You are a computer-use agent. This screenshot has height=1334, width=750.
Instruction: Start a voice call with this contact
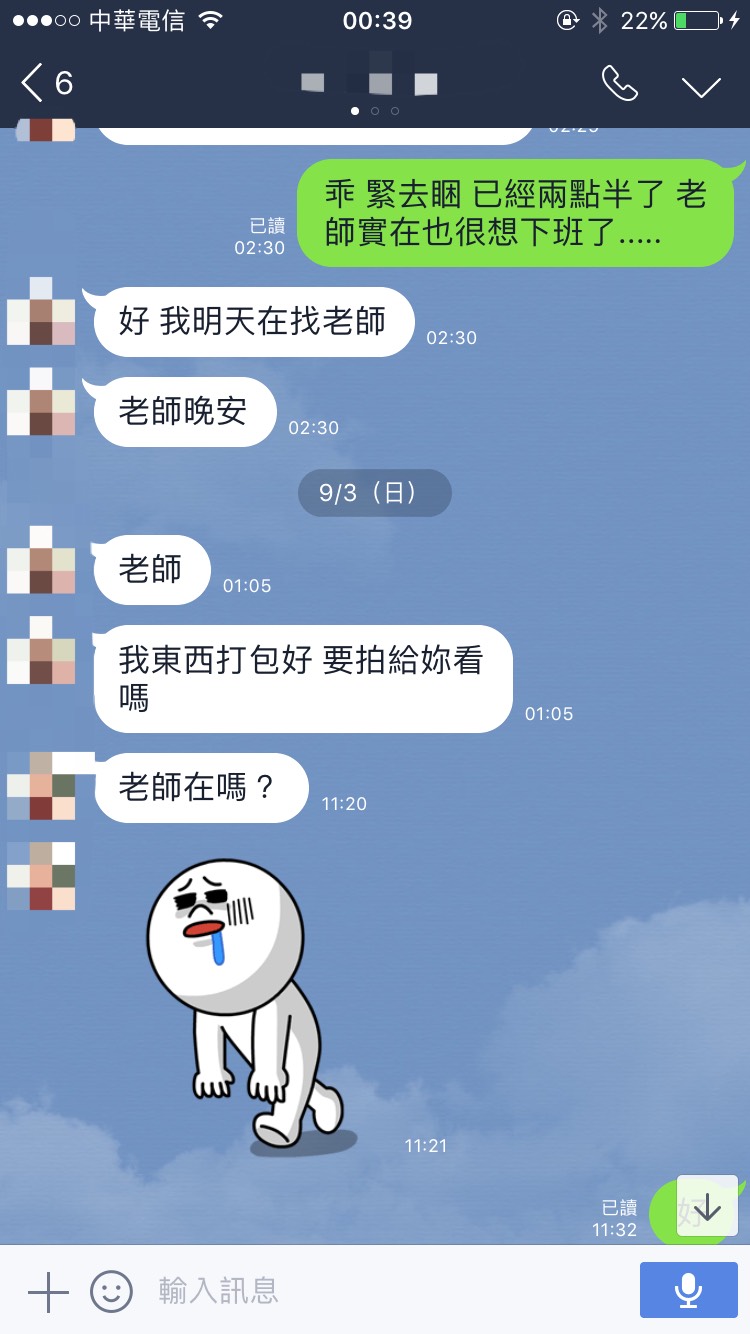(619, 84)
